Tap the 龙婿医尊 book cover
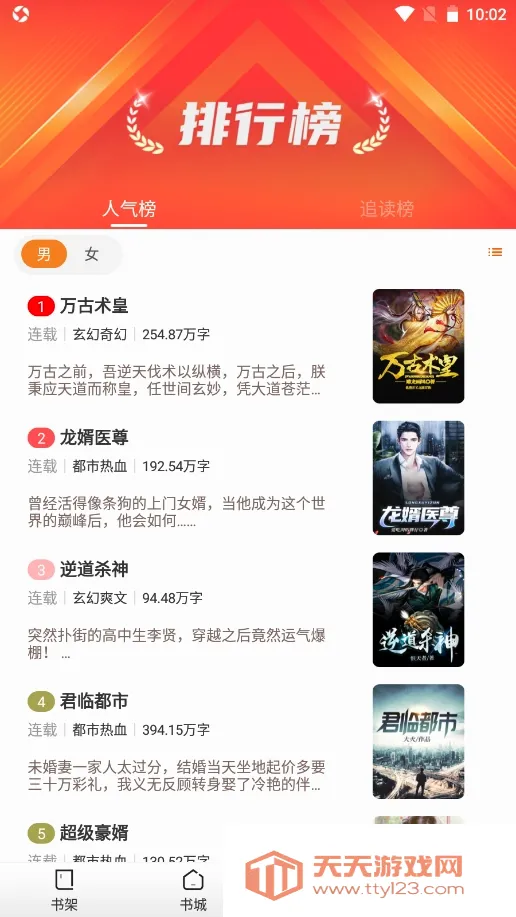Screen dimensions: 516x917 (418, 478)
